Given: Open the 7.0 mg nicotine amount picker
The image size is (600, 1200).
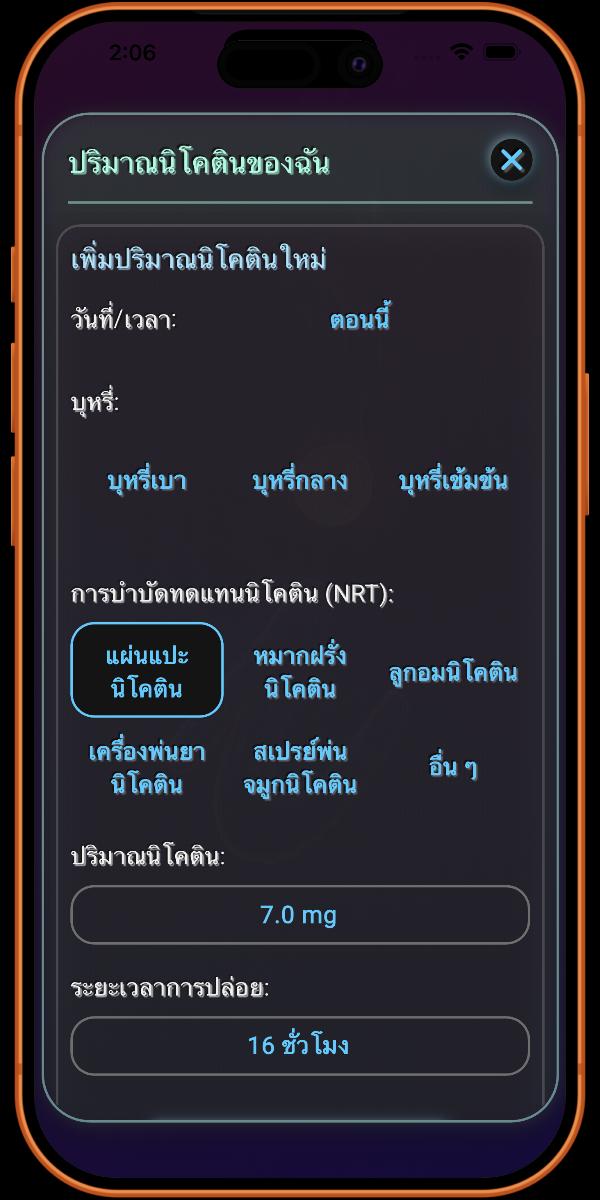Looking at the screenshot, I should (299, 914).
